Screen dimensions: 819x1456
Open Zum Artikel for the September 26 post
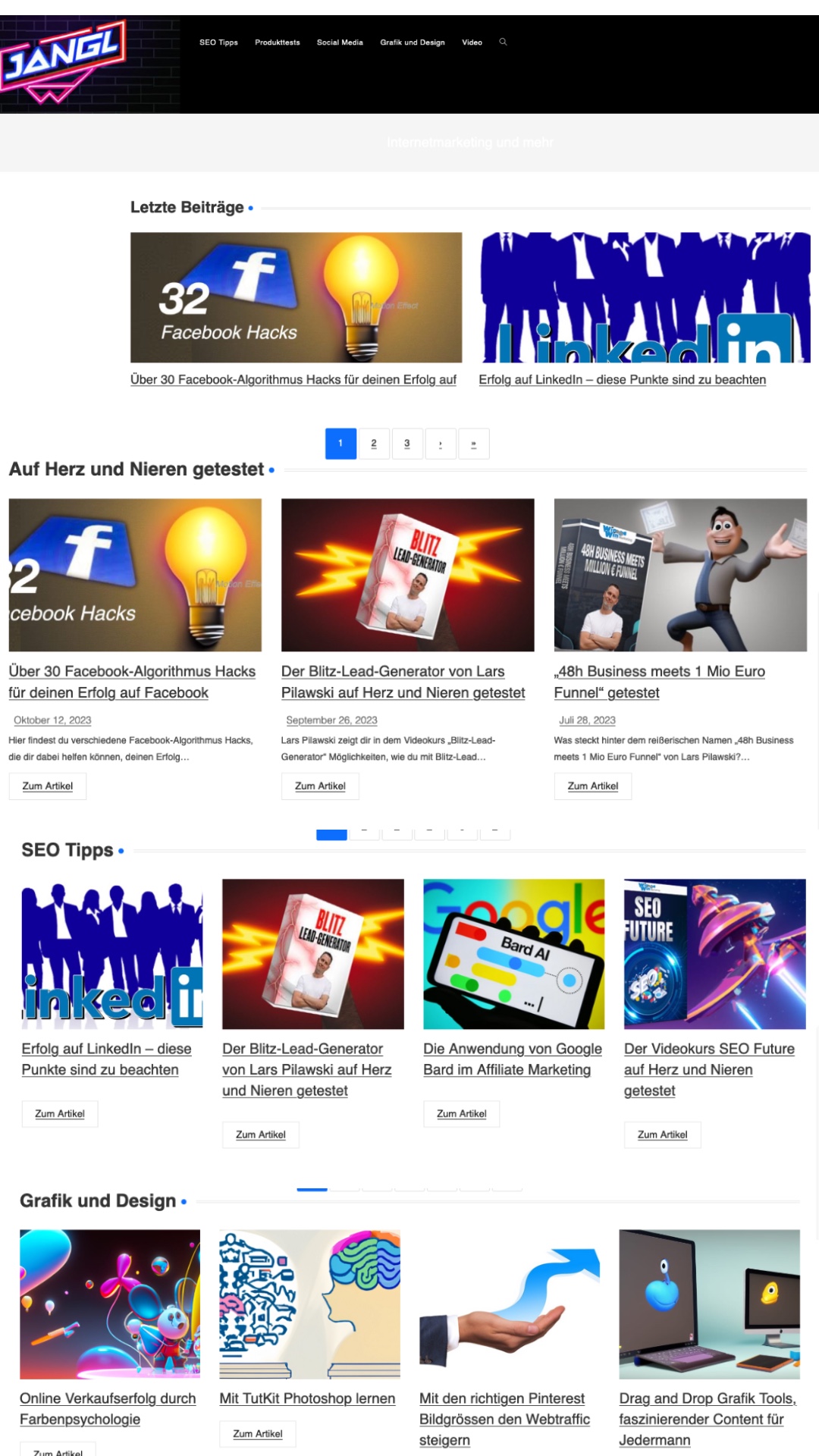(320, 786)
